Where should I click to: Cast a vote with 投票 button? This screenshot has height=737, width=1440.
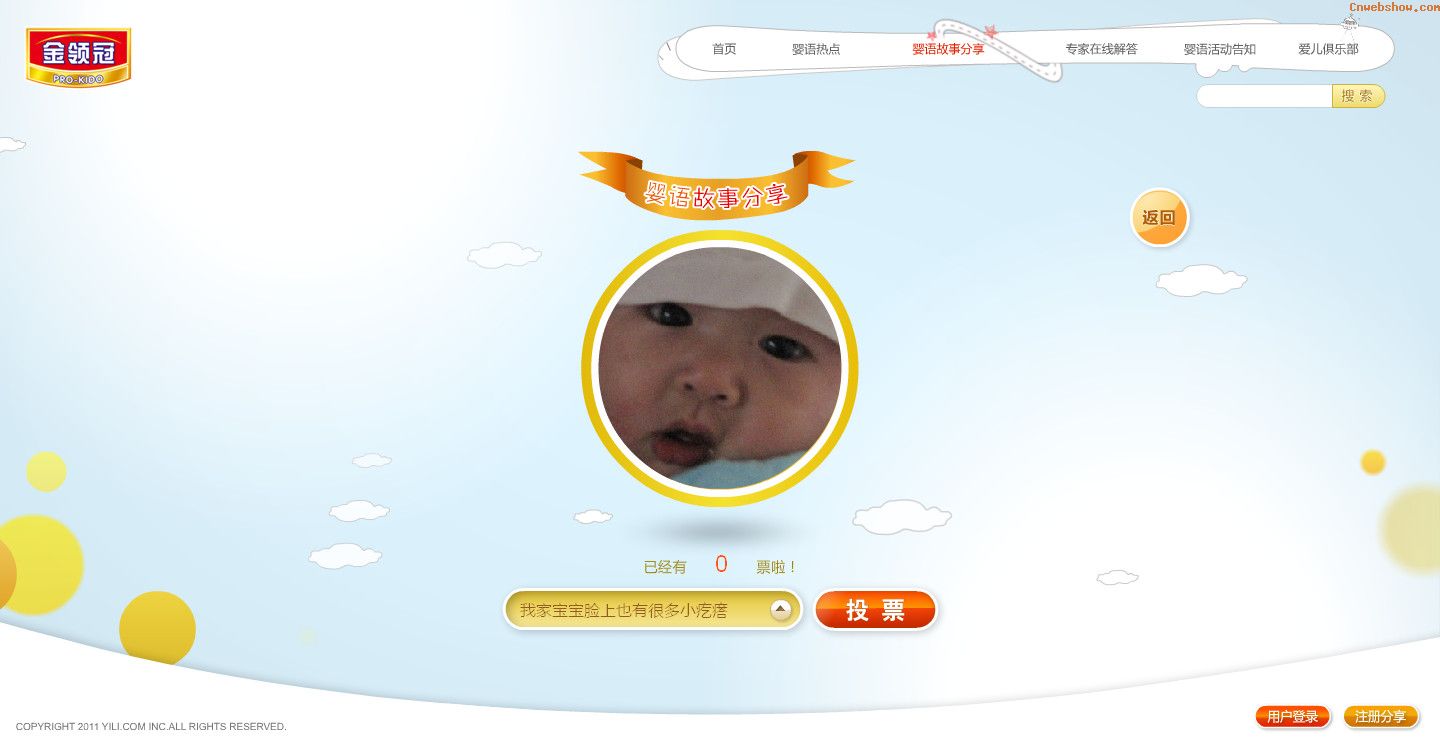[x=876, y=610]
